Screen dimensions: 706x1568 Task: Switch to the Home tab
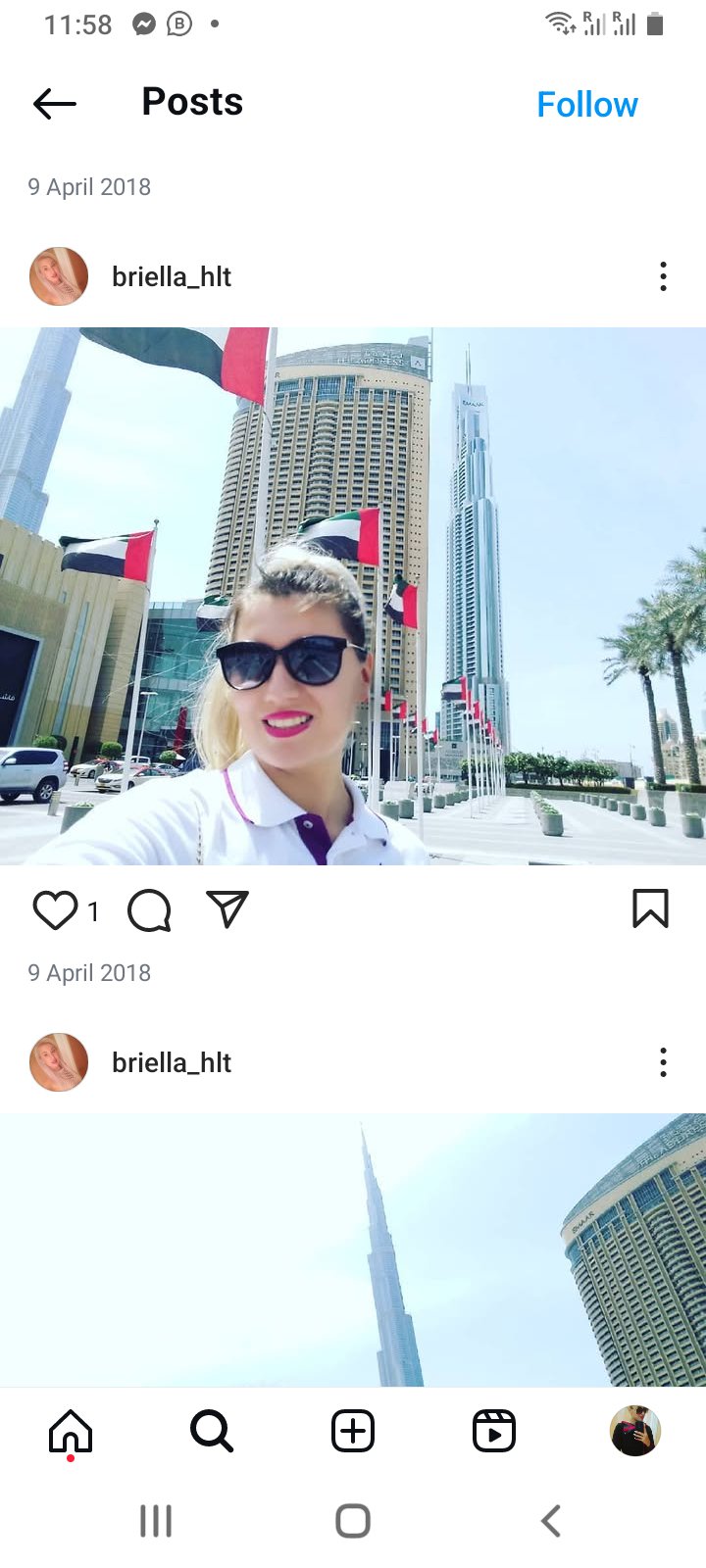(x=71, y=1432)
